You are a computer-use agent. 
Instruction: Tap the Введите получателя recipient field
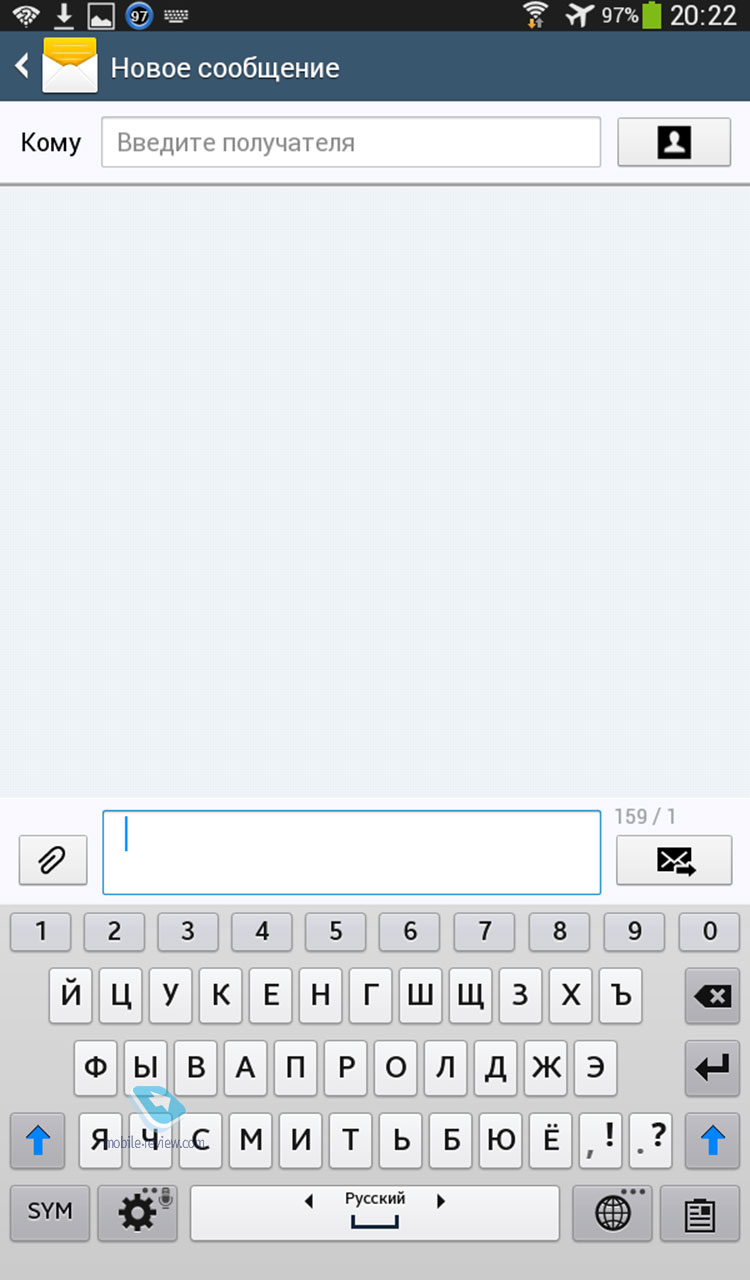click(351, 142)
